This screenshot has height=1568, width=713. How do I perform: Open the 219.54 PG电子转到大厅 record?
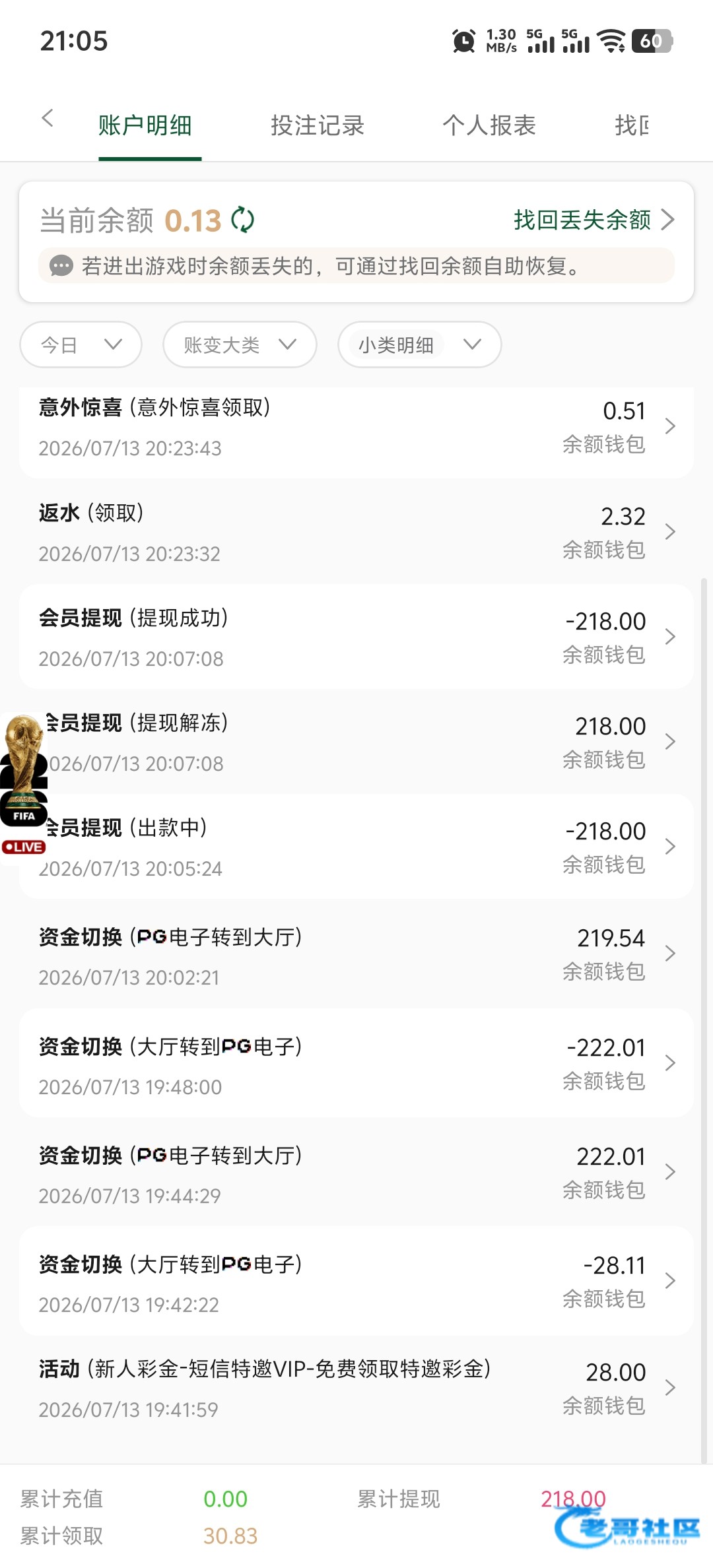pyautogui.click(x=356, y=954)
